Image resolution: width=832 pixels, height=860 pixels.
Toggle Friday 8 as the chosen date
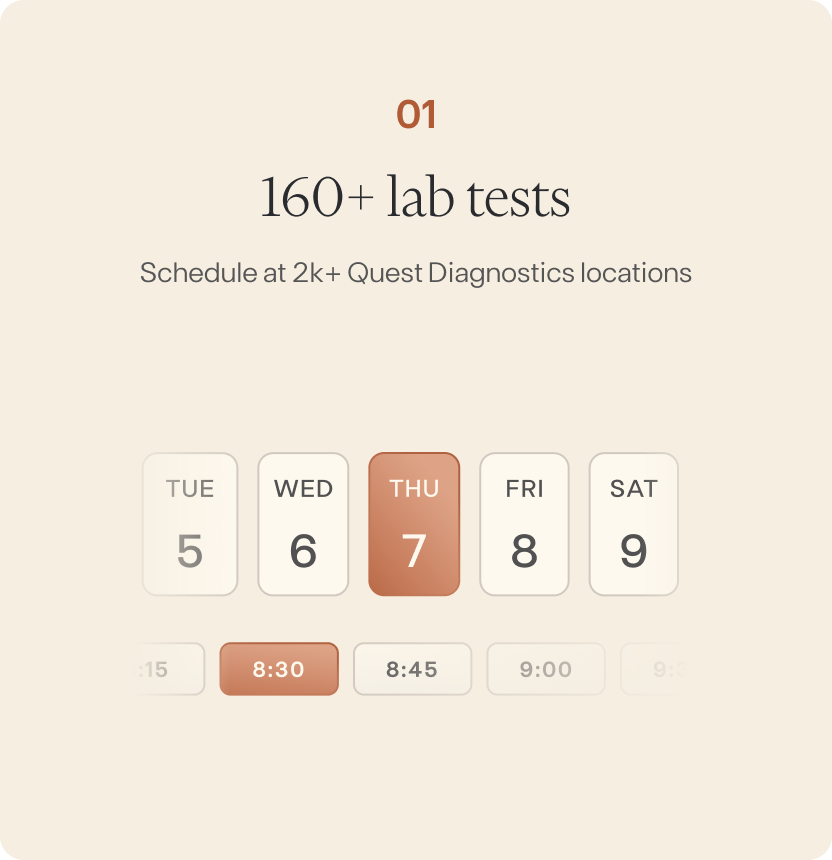(x=525, y=523)
